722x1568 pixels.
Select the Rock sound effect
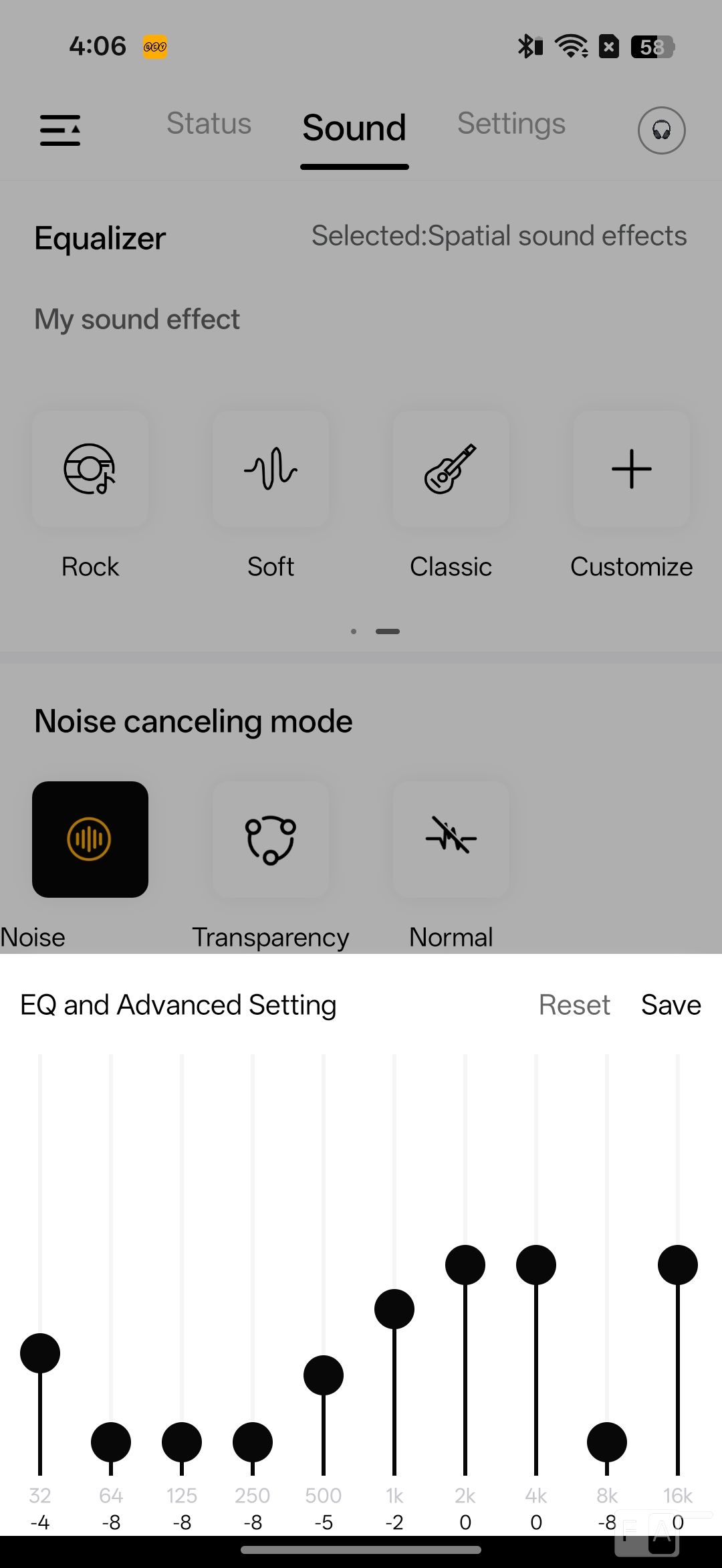[x=90, y=469]
